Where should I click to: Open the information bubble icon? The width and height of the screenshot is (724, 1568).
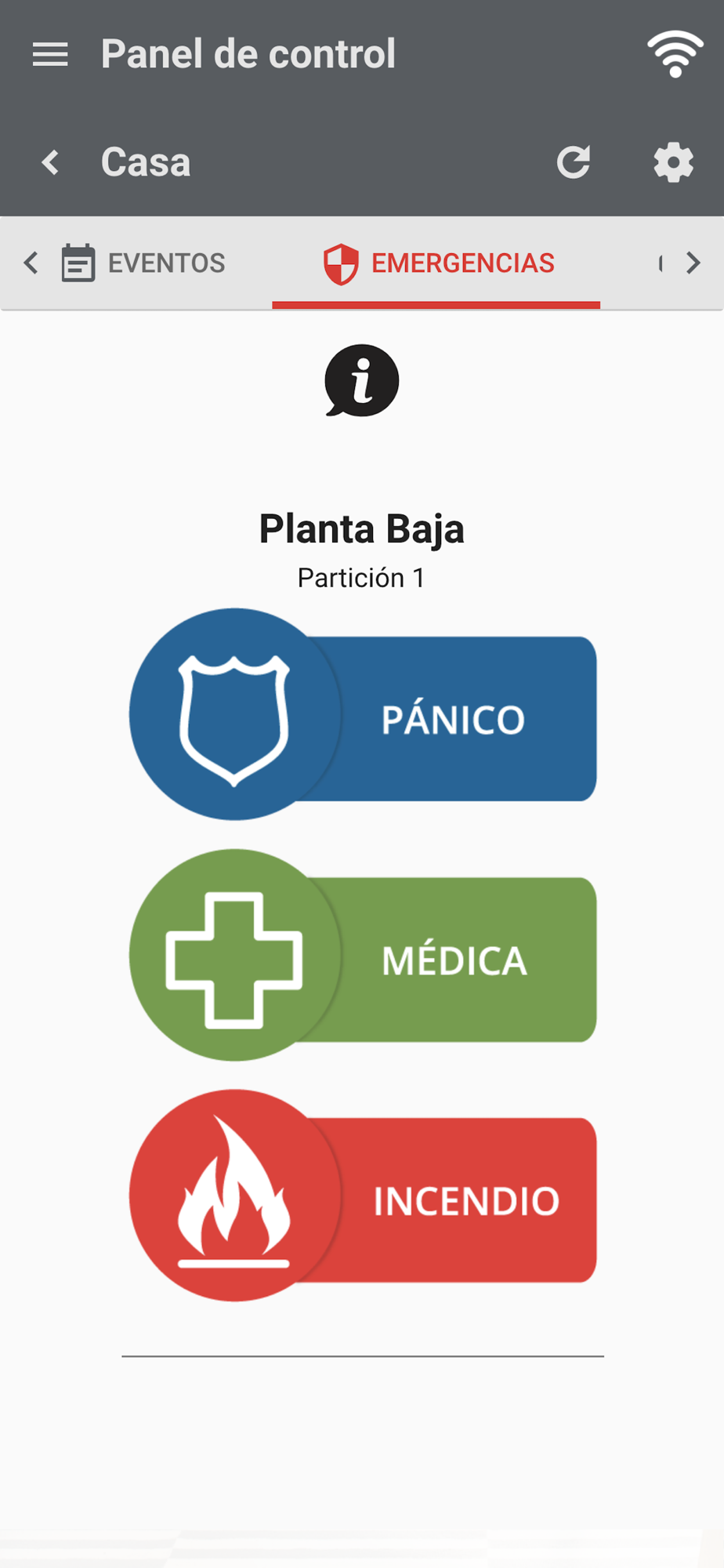[x=362, y=381]
